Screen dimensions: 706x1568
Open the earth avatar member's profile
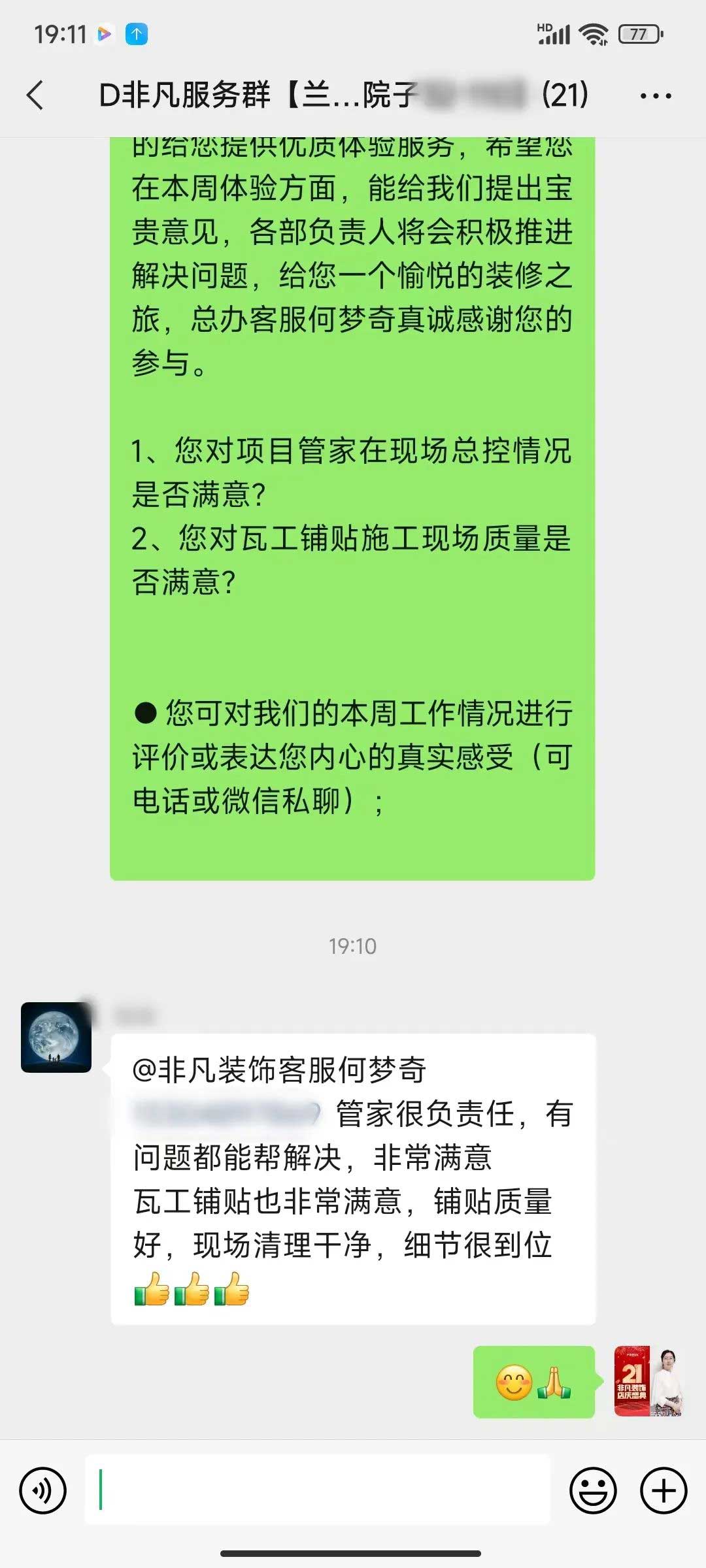tap(56, 1037)
